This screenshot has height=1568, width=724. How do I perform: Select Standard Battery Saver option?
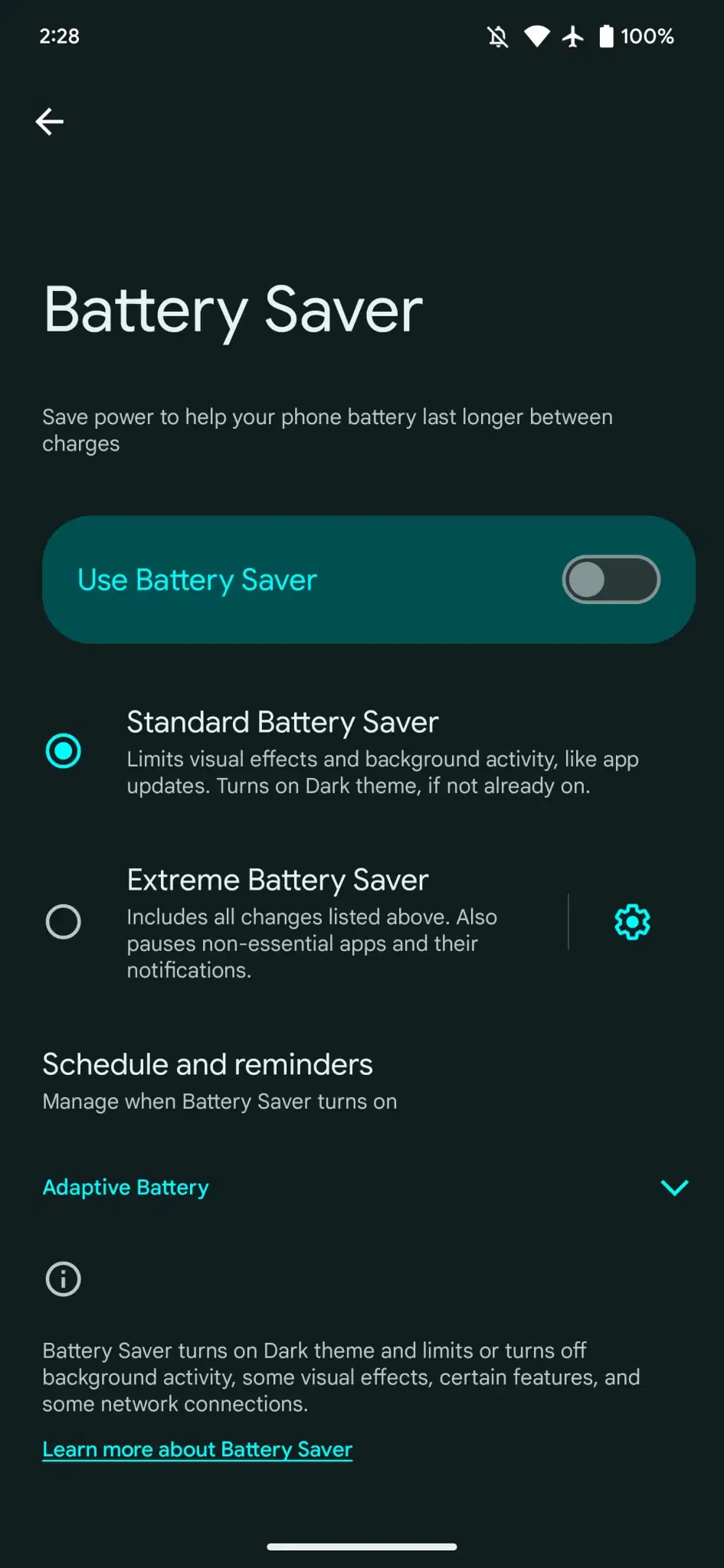(x=63, y=751)
